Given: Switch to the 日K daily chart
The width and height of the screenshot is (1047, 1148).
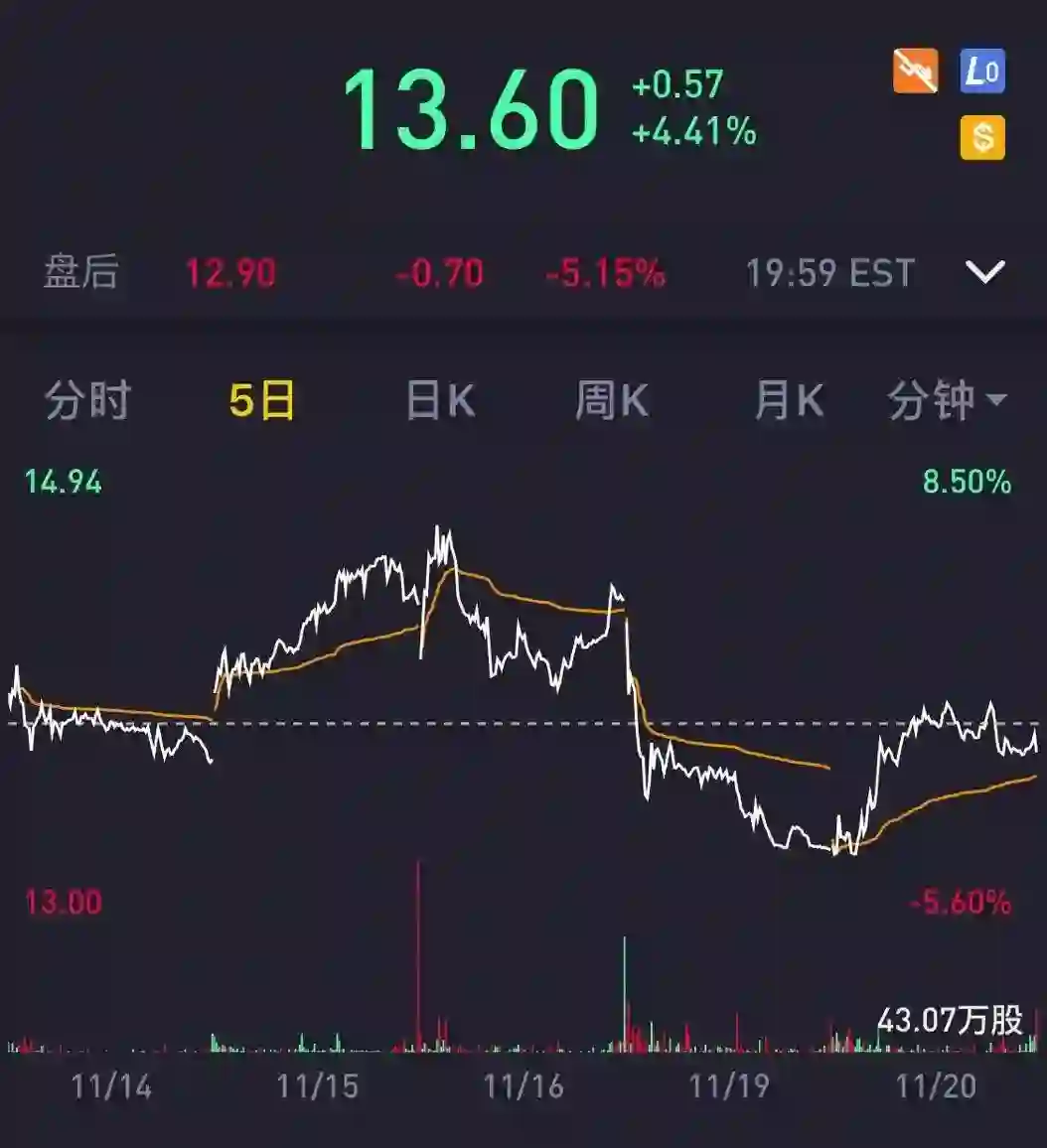Looking at the screenshot, I should coord(440,401).
